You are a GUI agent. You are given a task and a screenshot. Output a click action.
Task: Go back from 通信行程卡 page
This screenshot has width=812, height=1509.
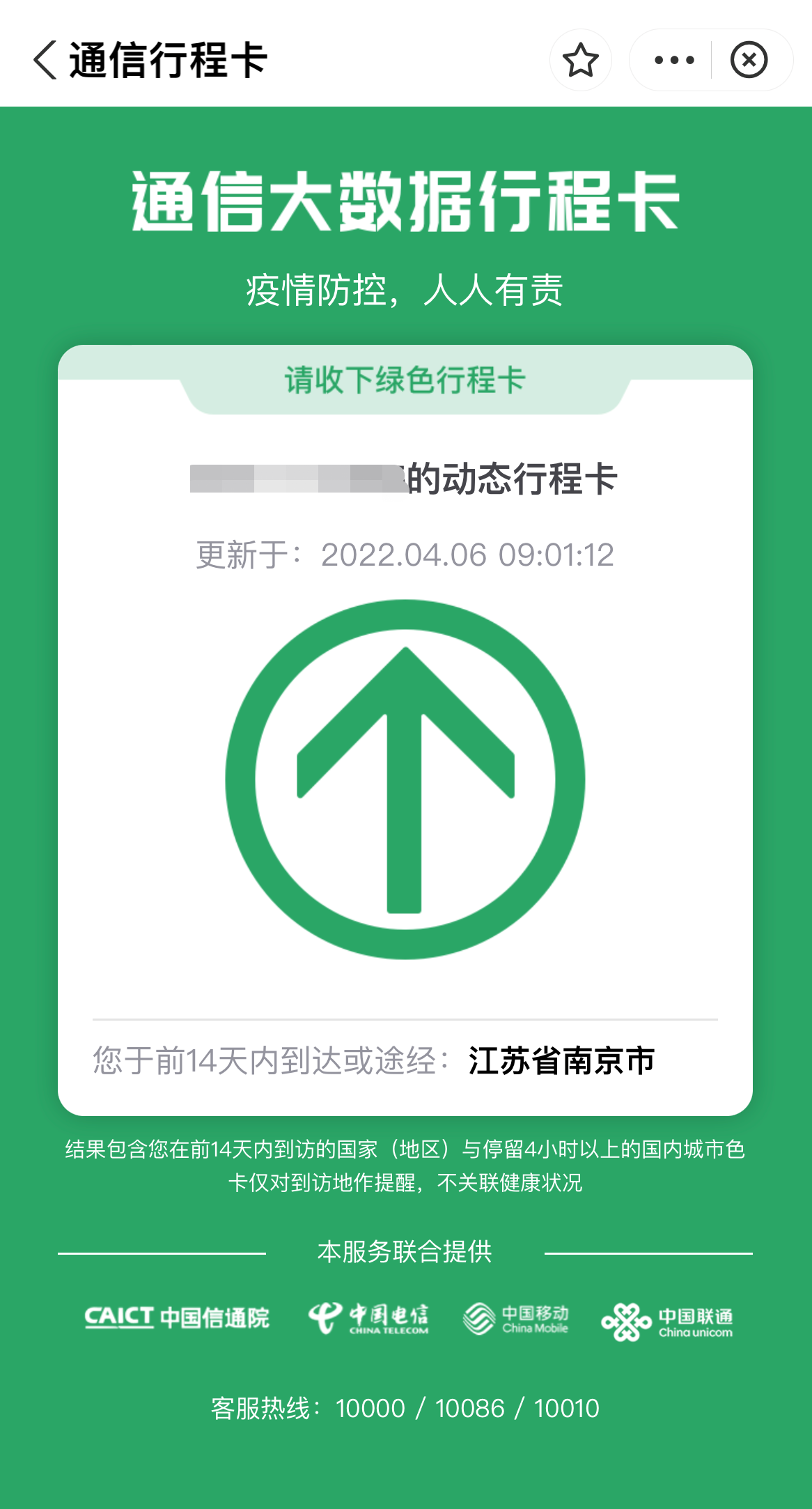pos(46,60)
